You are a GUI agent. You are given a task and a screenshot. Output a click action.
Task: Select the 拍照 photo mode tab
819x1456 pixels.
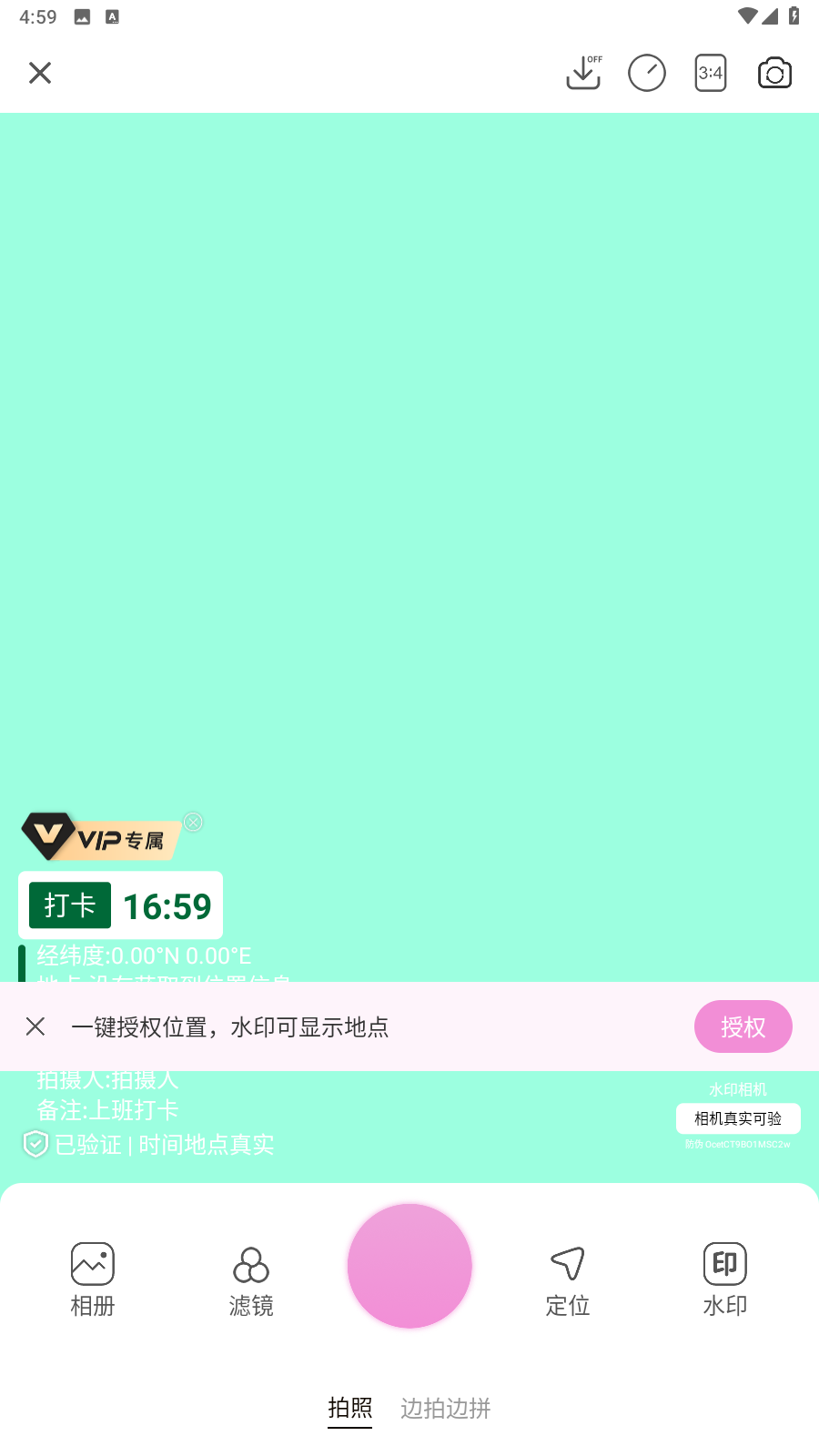tap(349, 1407)
